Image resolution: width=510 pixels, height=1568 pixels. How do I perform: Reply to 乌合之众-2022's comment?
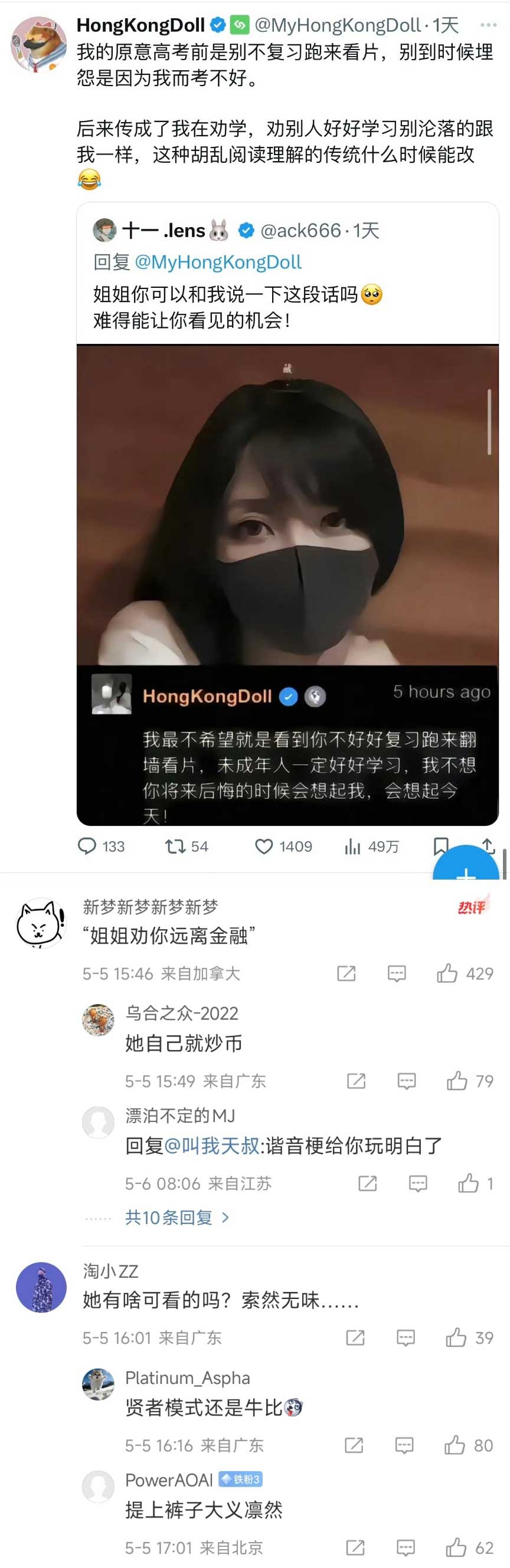pos(407,1081)
